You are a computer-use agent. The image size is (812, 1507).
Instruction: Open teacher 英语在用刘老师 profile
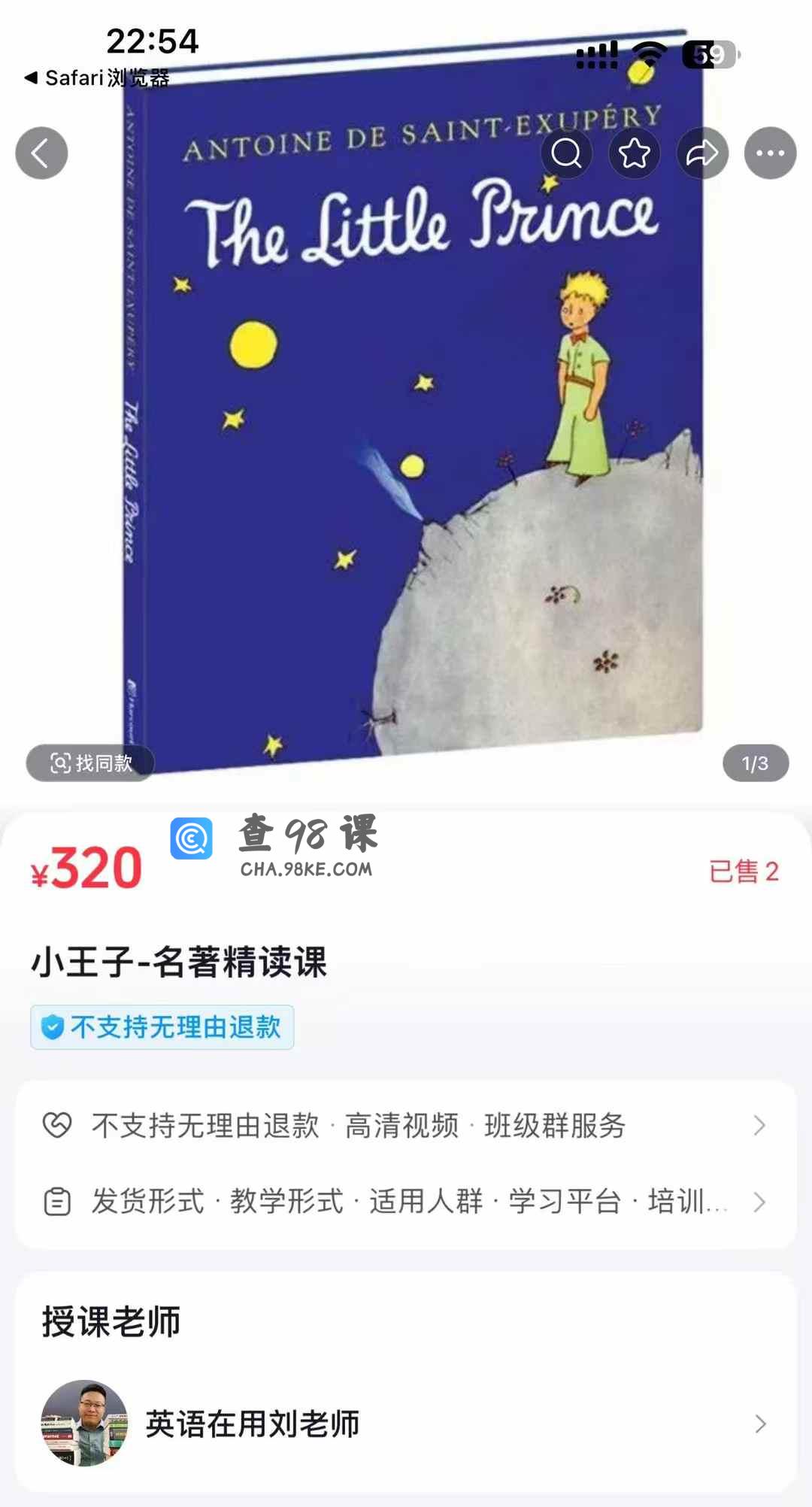[x=406, y=1424]
